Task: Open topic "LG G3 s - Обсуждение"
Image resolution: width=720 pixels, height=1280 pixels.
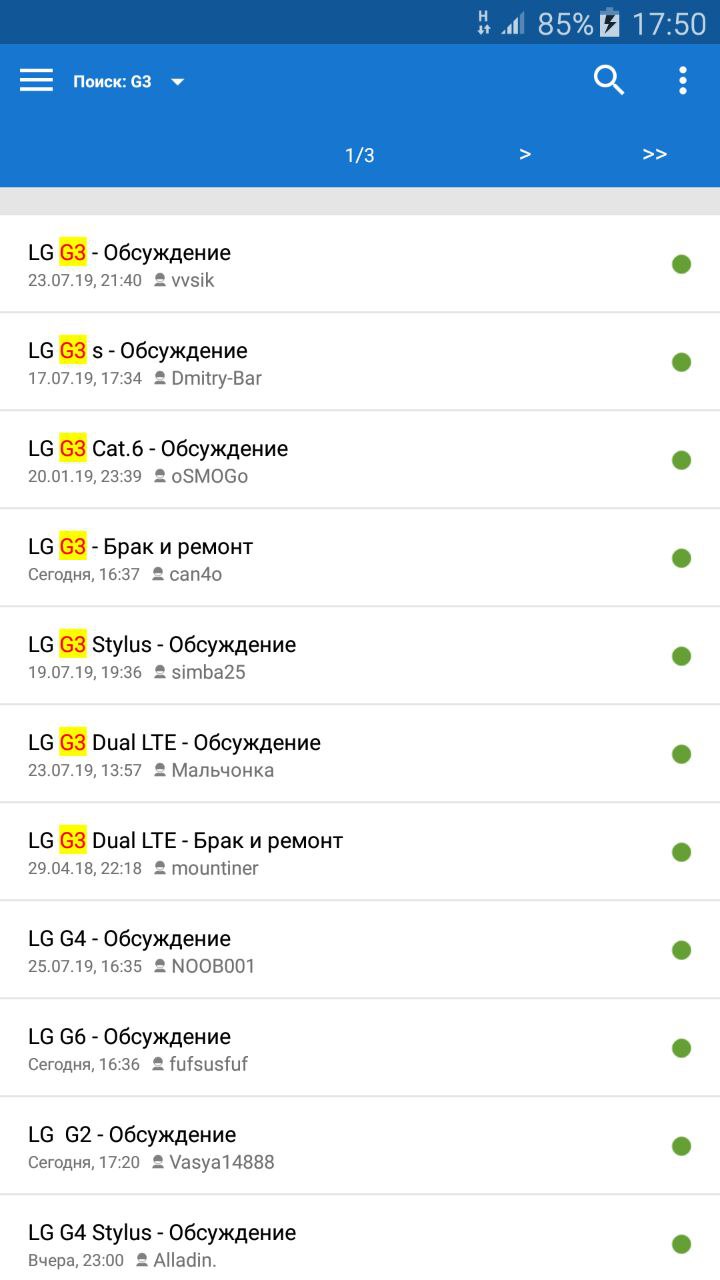Action: pyautogui.click(x=360, y=362)
